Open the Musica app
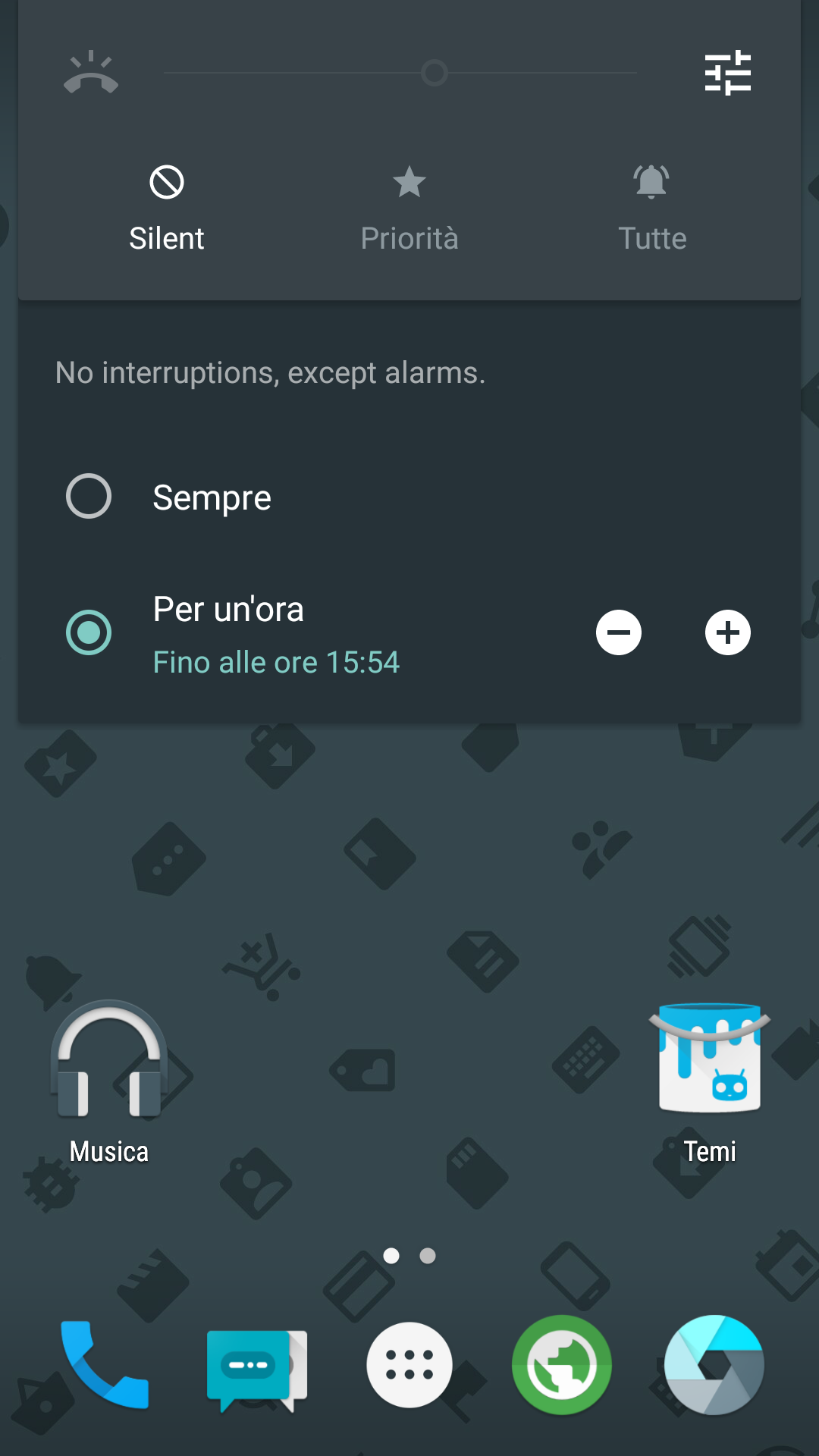819x1456 pixels. click(109, 1082)
